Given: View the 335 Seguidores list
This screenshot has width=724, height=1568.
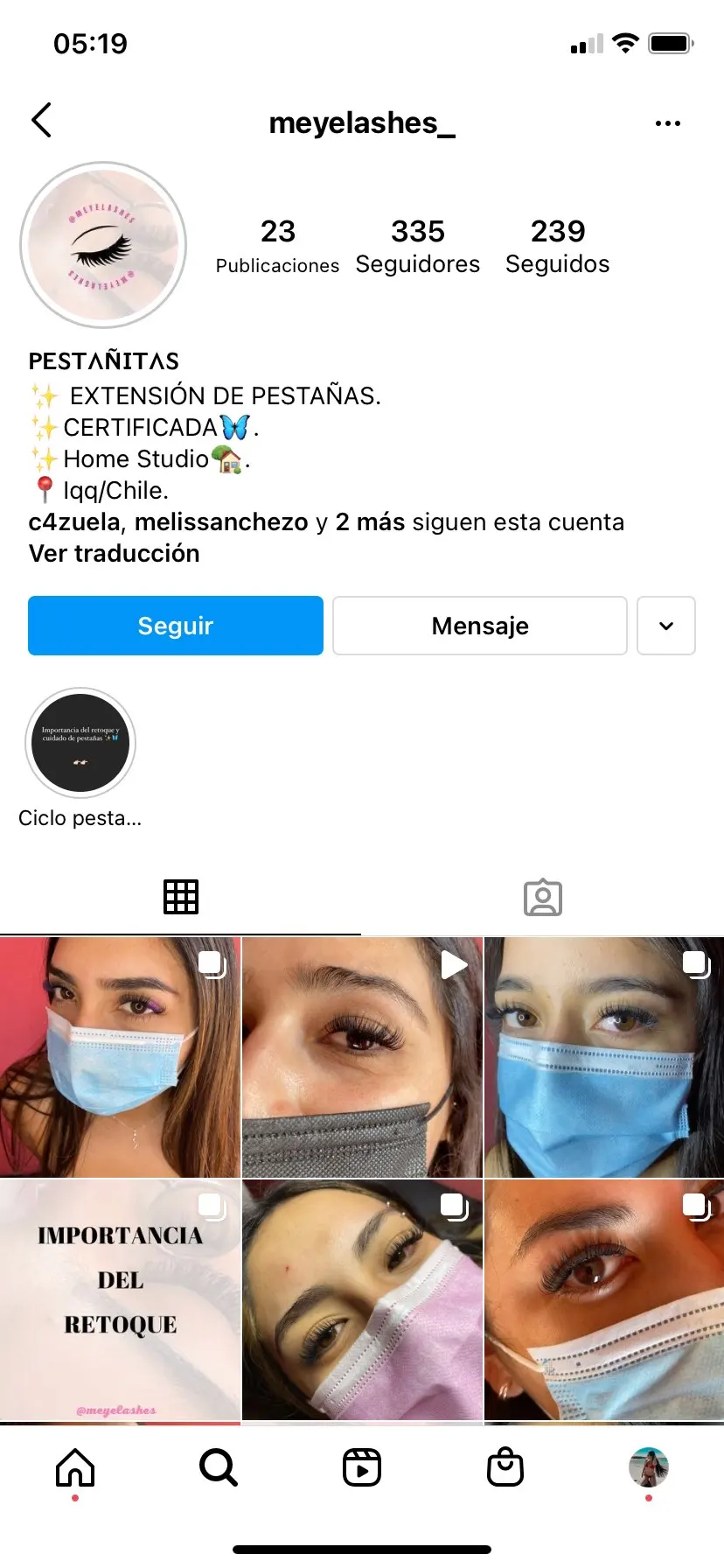Looking at the screenshot, I should click(417, 246).
